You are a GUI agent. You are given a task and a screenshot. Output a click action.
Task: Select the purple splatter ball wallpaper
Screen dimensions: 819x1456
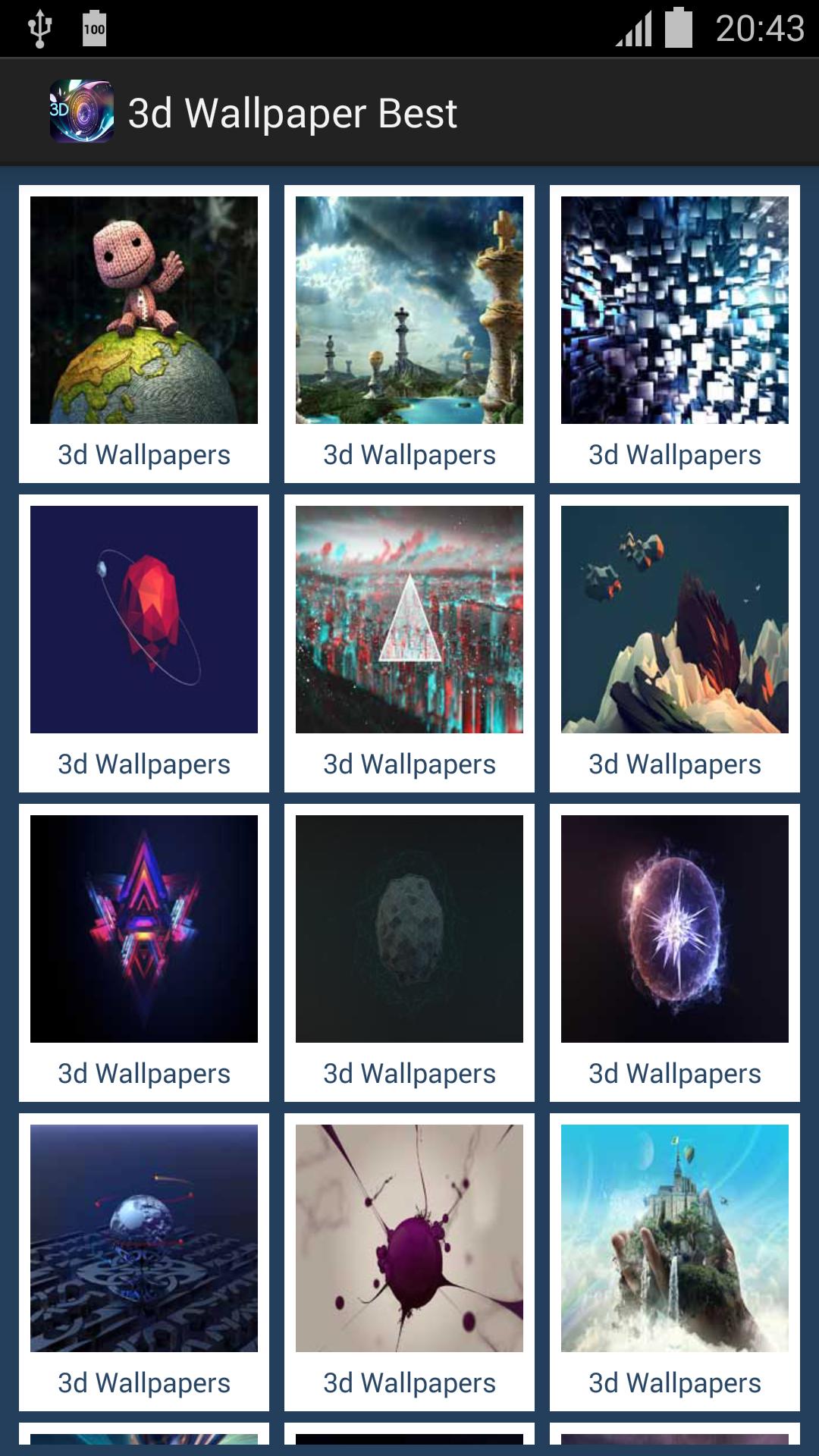pos(409,1238)
